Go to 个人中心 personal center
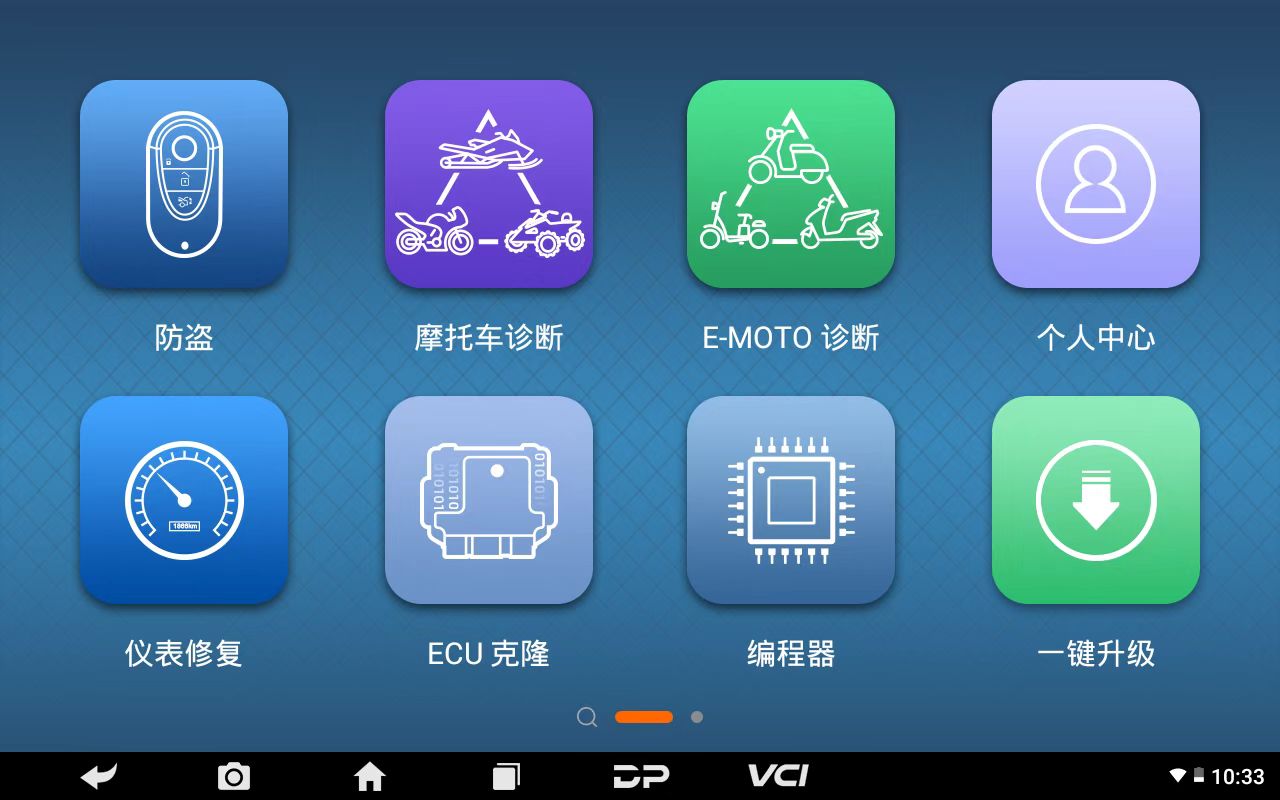The height and width of the screenshot is (800, 1280). point(1096,185)
